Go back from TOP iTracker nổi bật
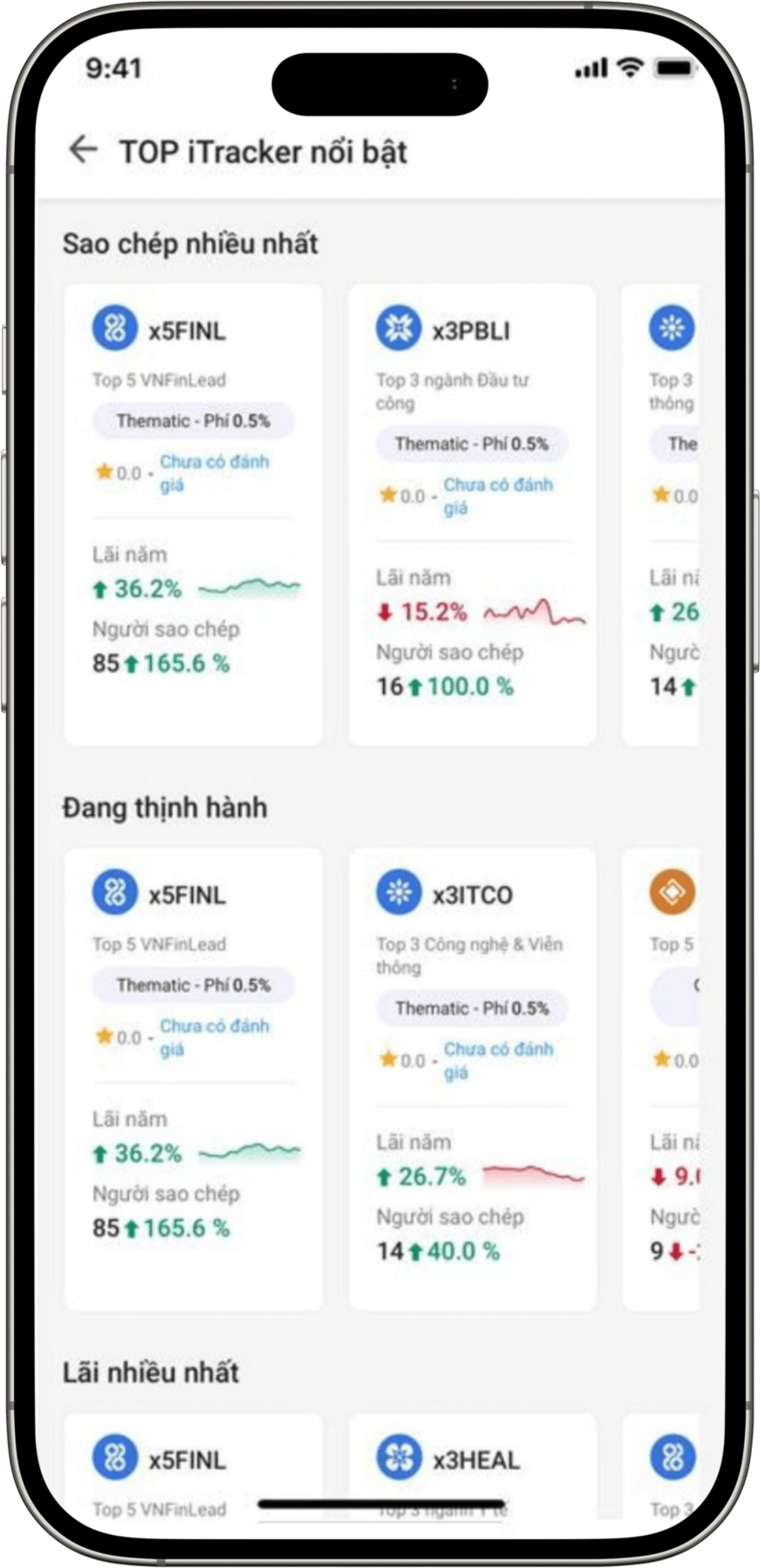Viewport: 761px width, 1568px height. [x=84, y=150]
